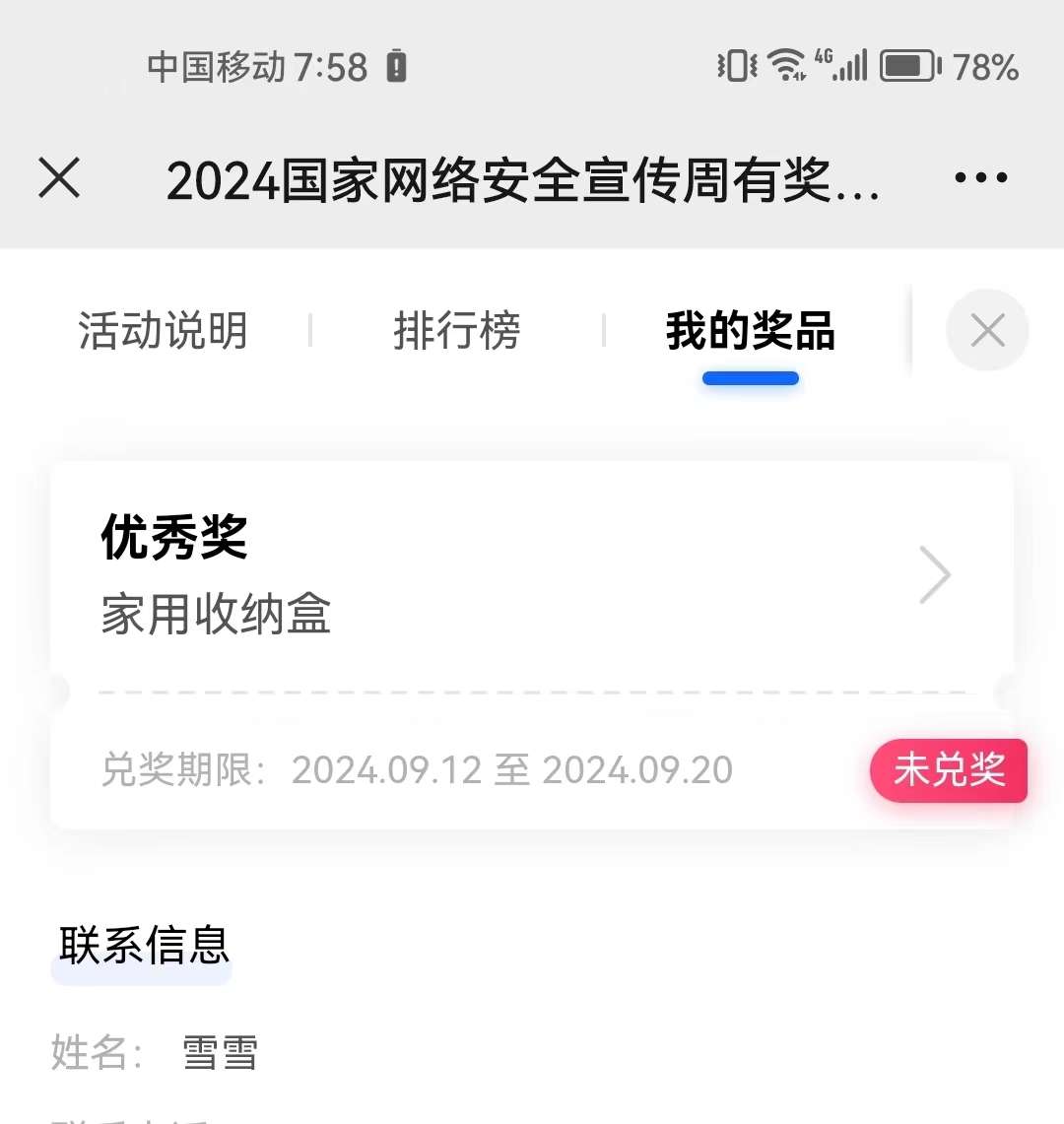1064x1124 pixels.
Task: Expand the 优秀奖 prize details chevron
Action: 934,574
